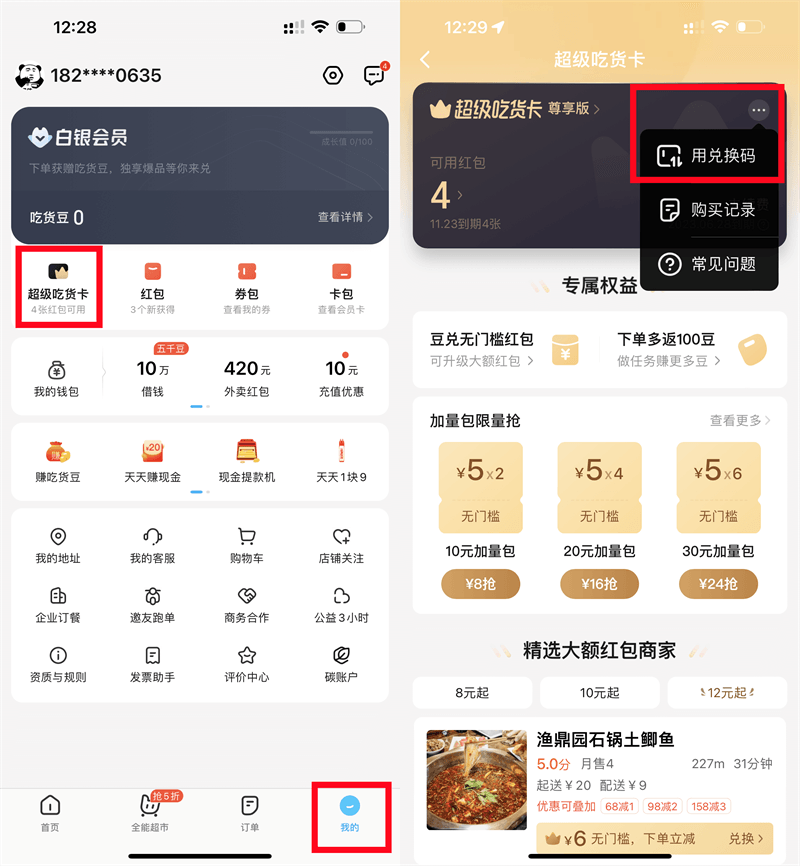Open 卡包 section
800x866 pixels.
pyautogui.click(x=341, y=287)
